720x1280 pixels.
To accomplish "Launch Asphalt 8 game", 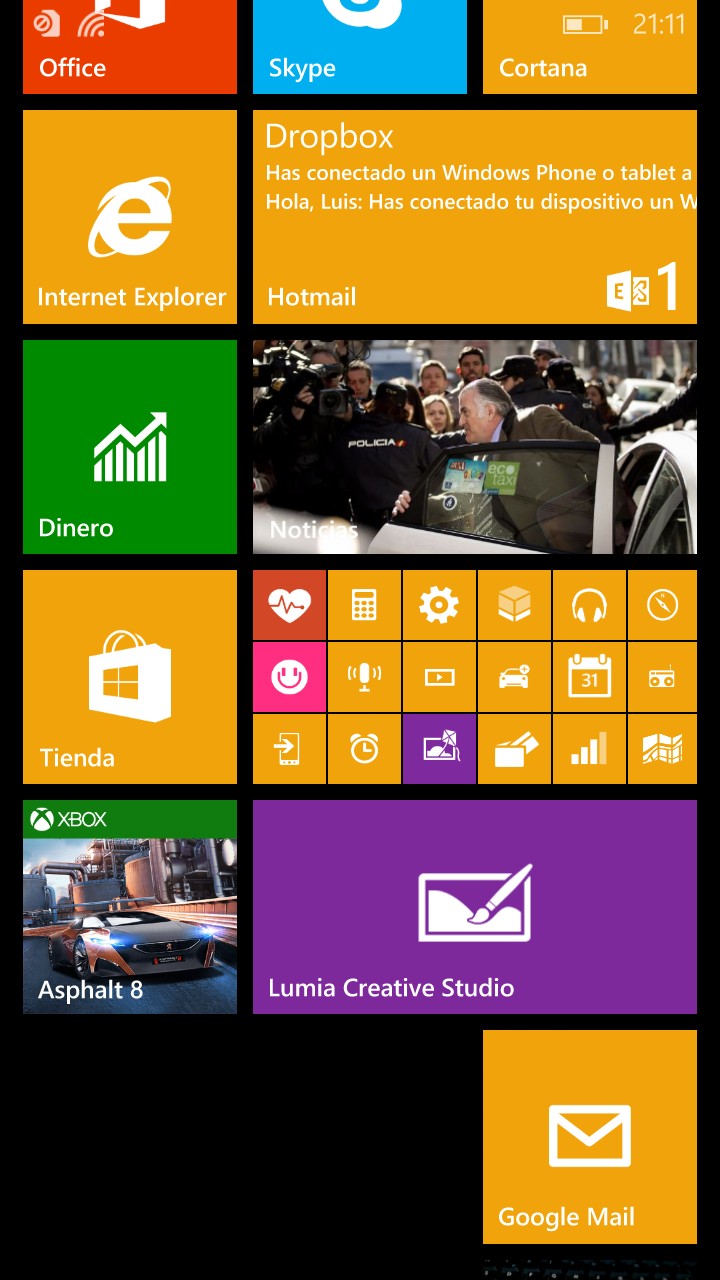I will (130, 907).
